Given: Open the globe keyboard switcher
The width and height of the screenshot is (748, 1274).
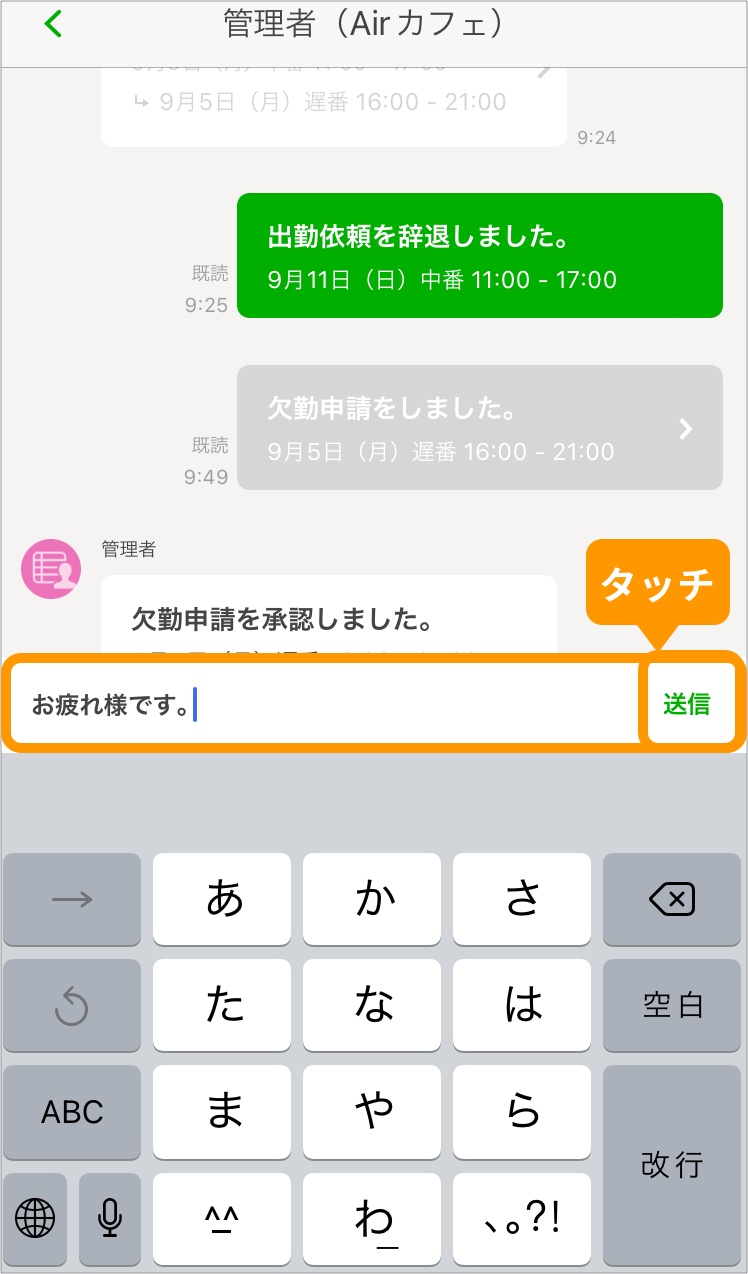Looking at the screenshot, I should coord(35,1217).
